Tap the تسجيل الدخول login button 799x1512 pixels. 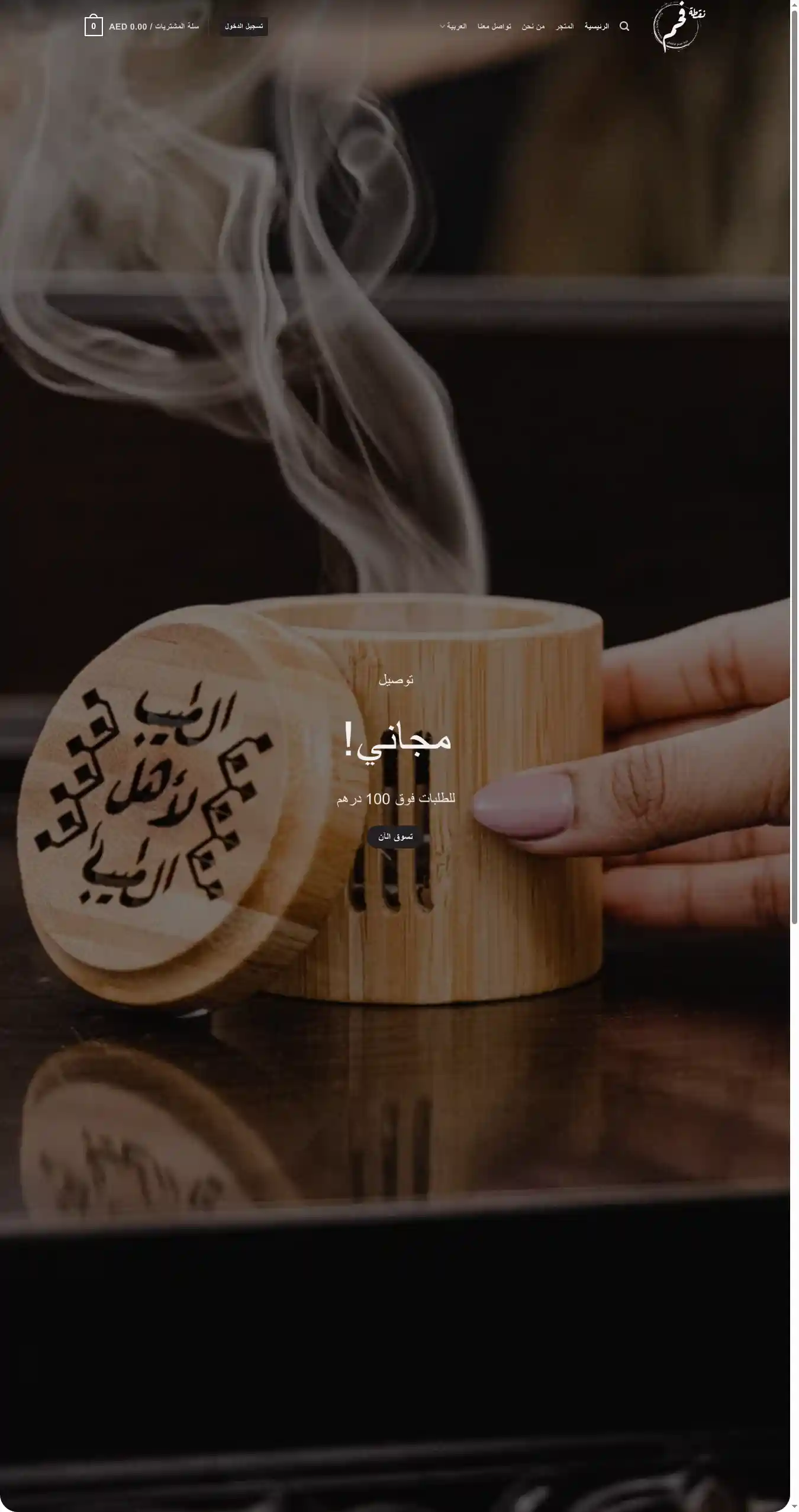click(x=244, y=27)
